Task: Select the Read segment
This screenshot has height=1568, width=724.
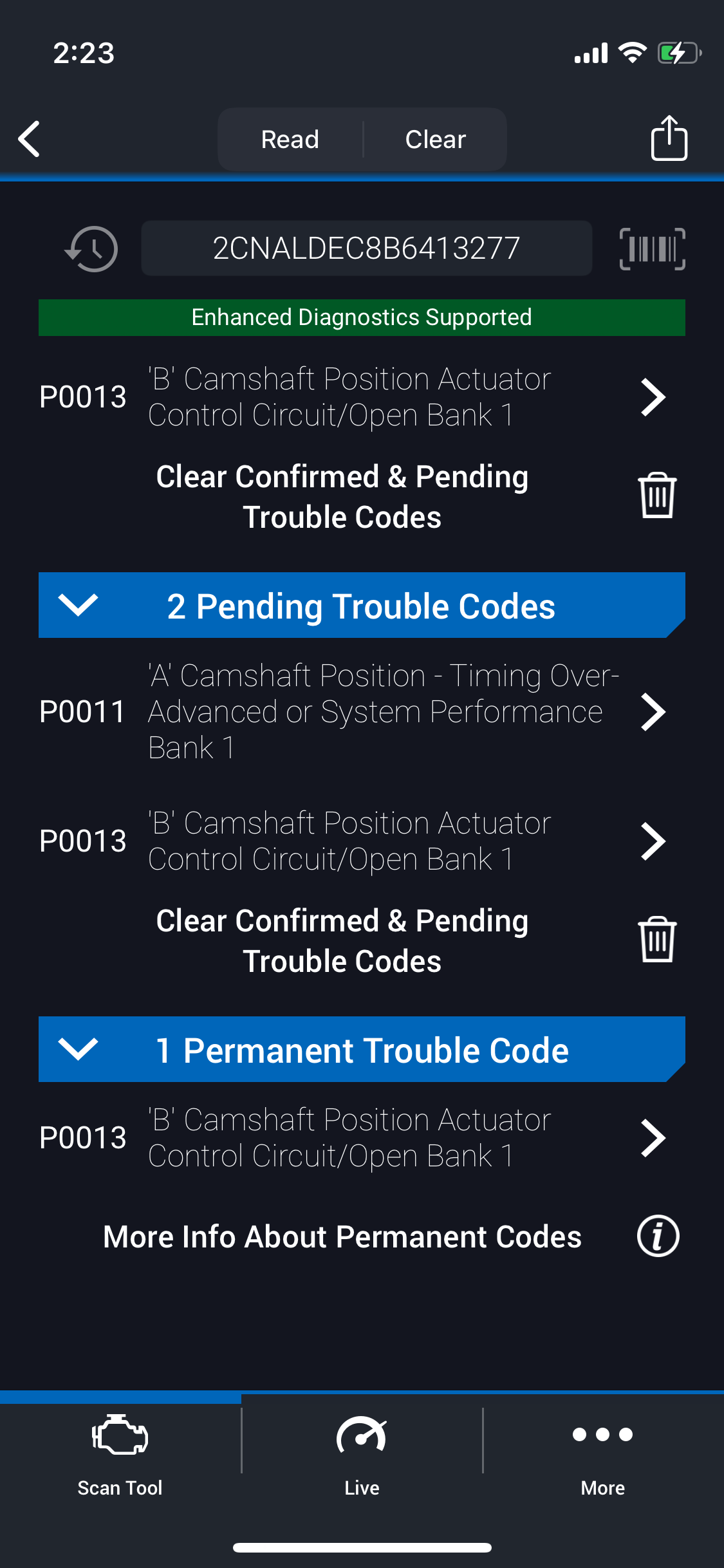Action: pos(290,139)
